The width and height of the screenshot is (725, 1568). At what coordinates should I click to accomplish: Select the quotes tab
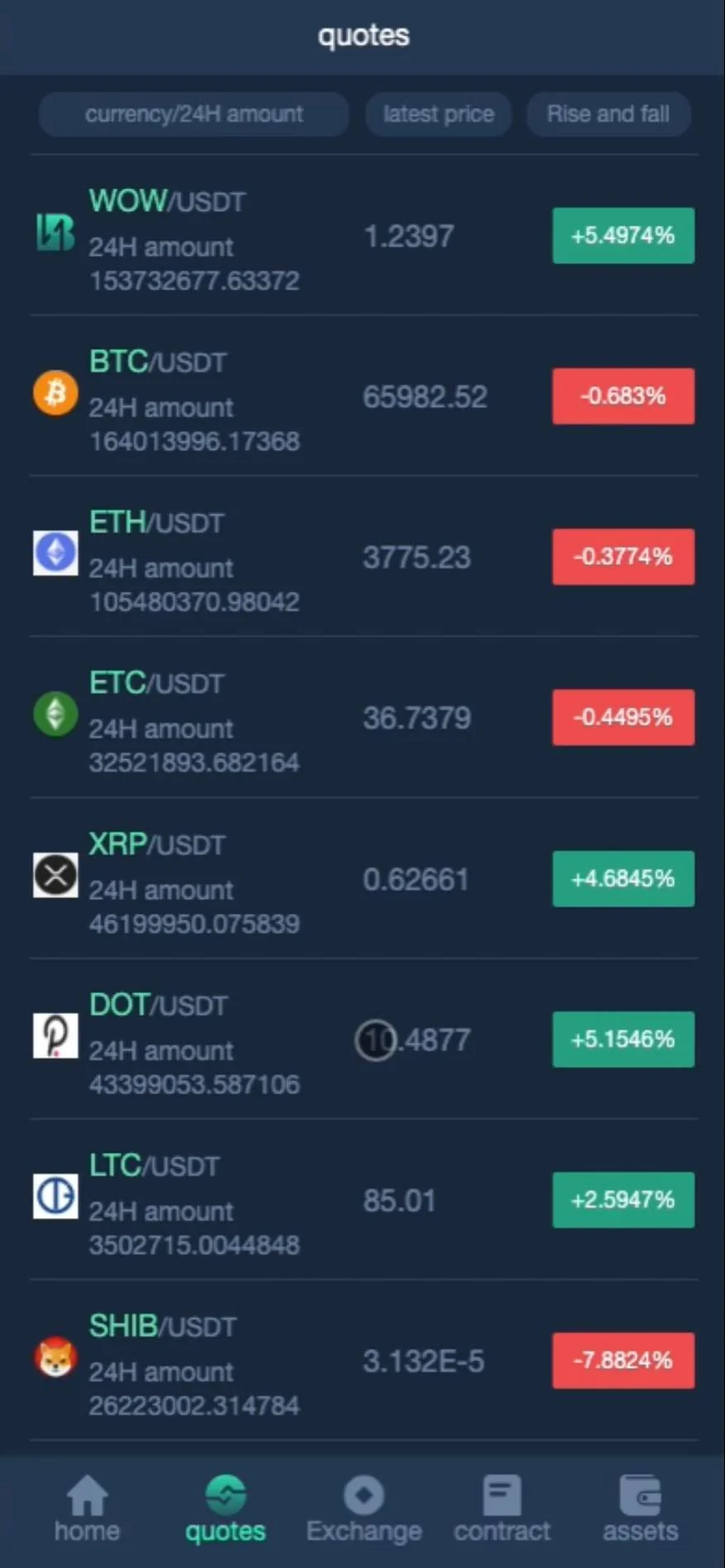225,1509
